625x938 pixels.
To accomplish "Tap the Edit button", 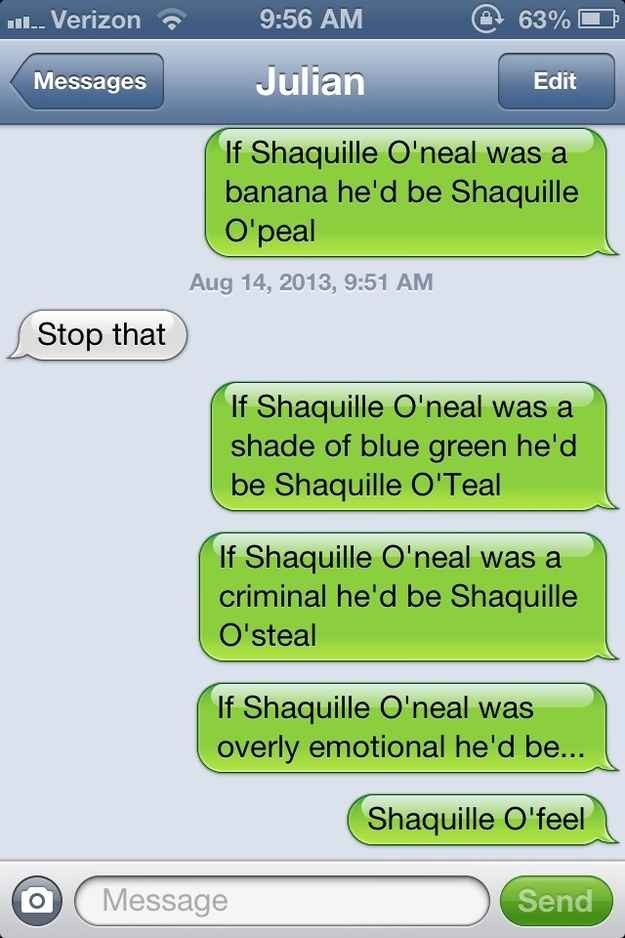I will (555, 82).
